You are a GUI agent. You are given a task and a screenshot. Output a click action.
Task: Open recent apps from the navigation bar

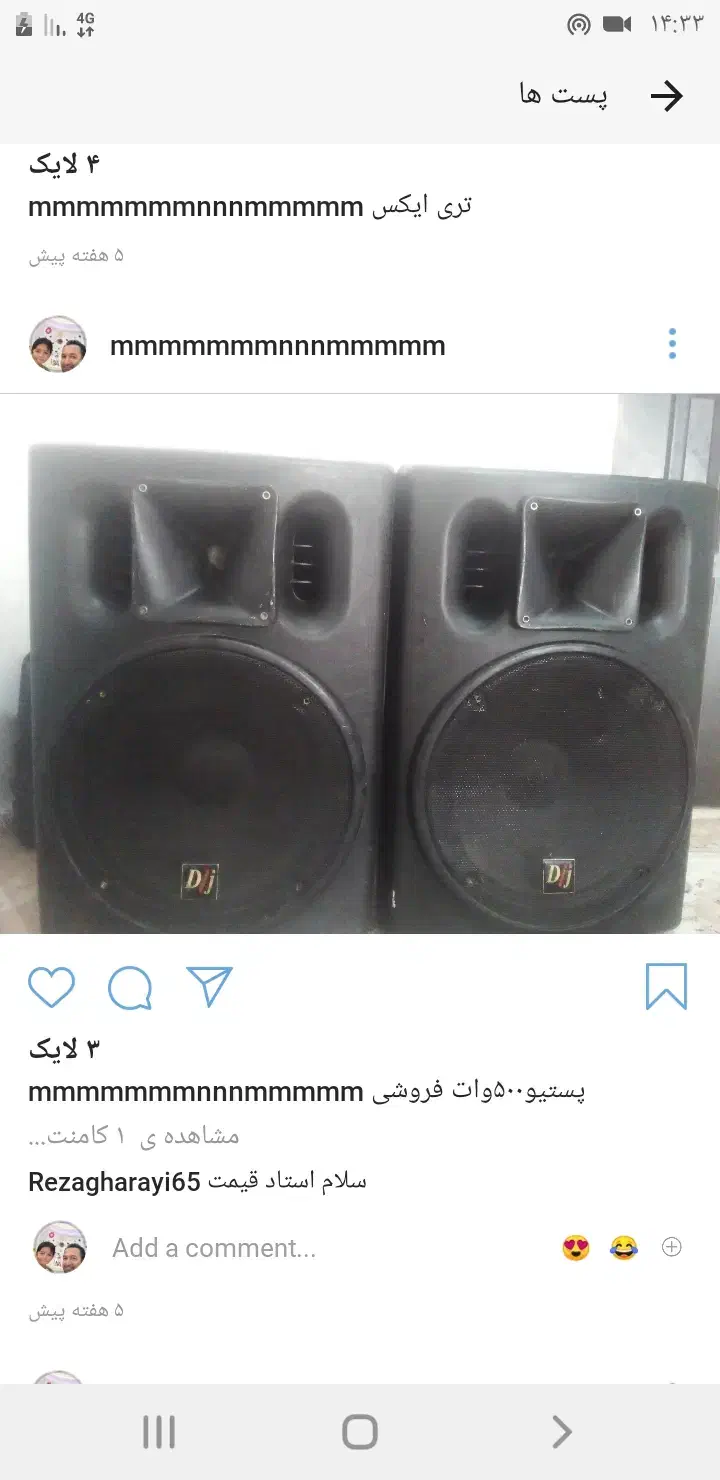(x=159, y=1432)
